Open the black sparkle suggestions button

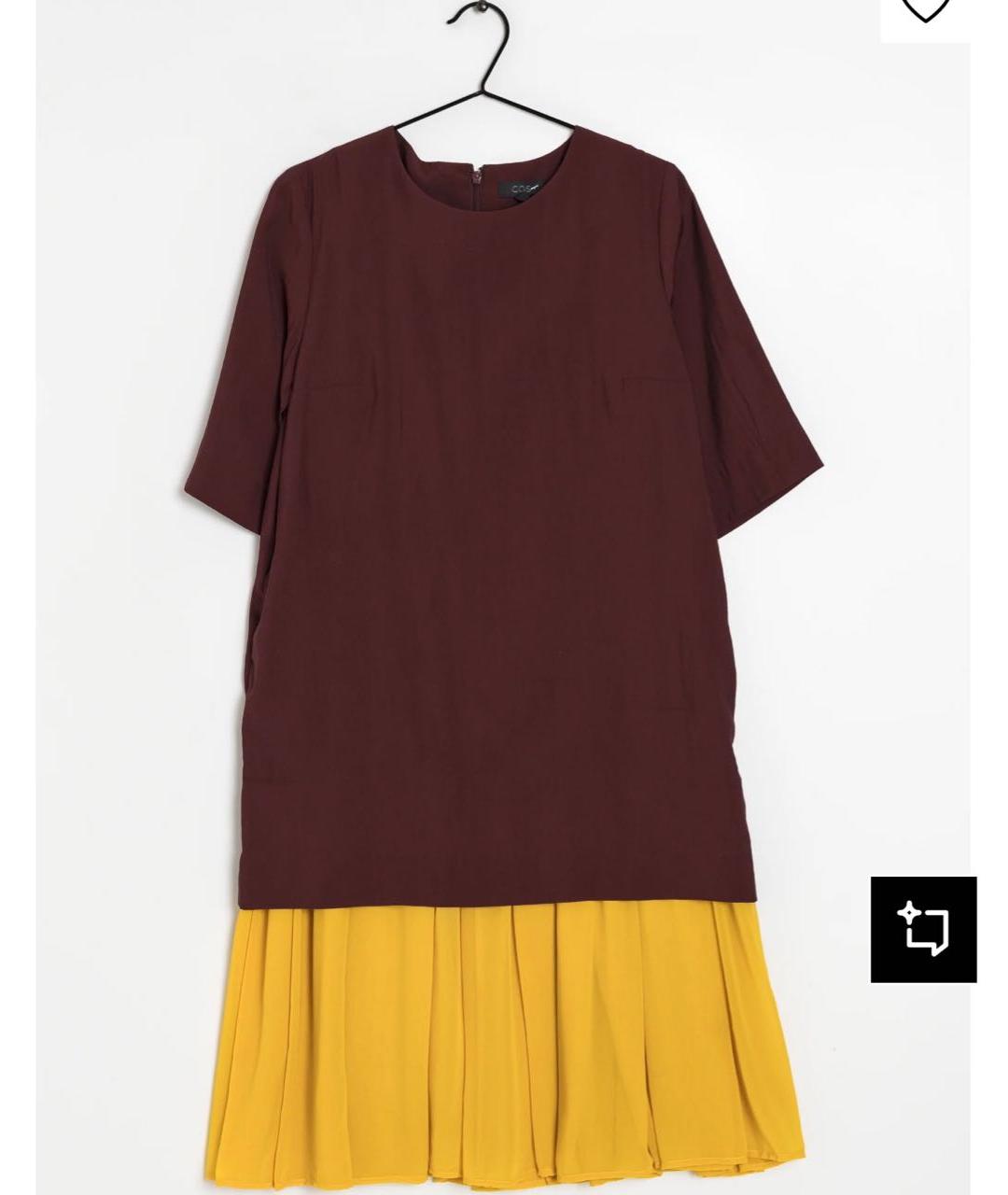pyautogui.click(x=923, y=929)
